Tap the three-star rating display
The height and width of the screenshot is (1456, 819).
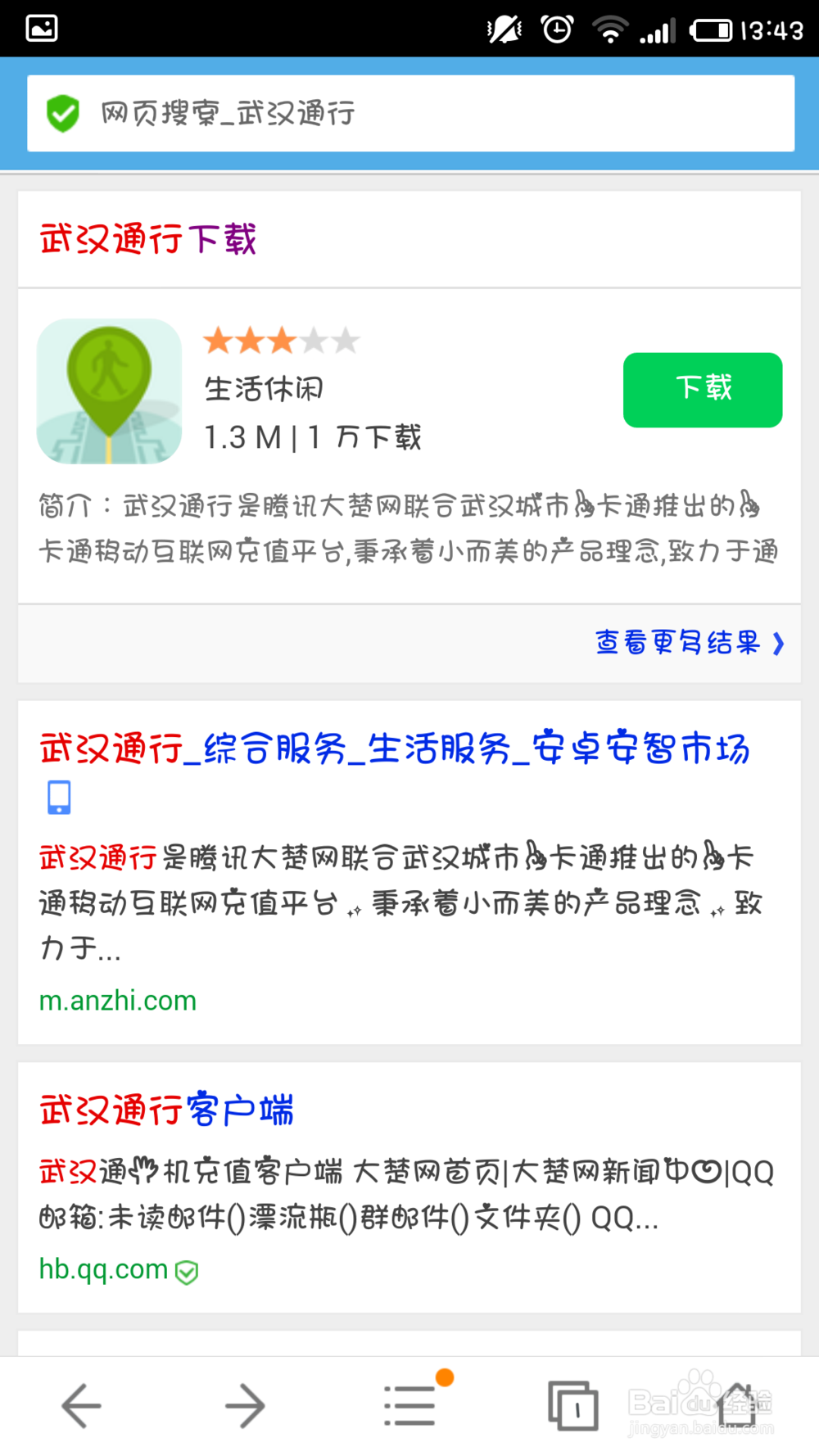click(x=282, y=339)
